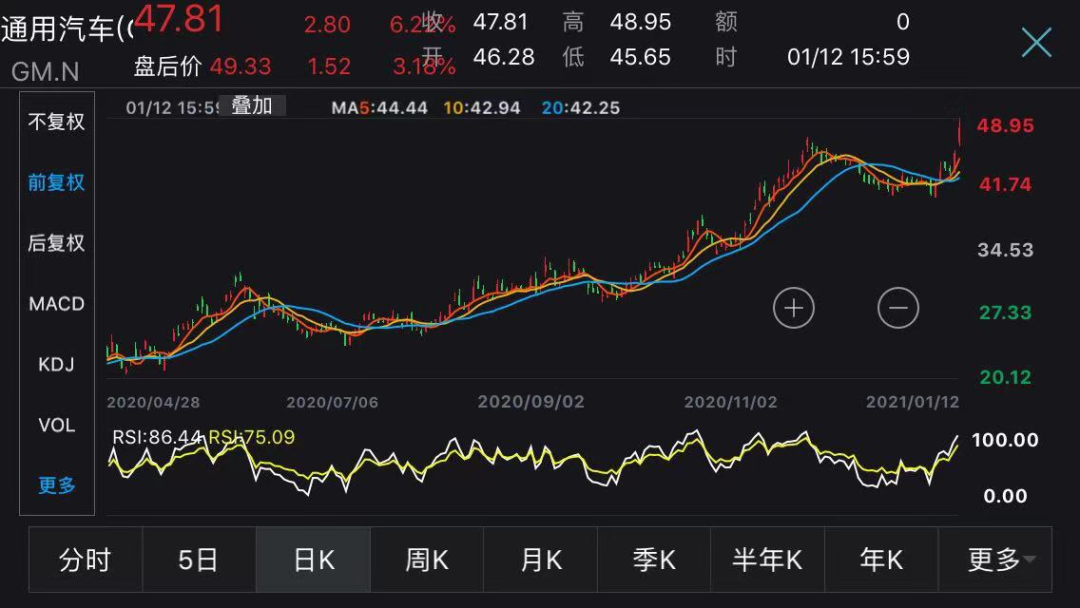Switch to the 半年K tab
The width and height of the screenshot is (1080, 608).
pyautogui.click(x=767, y=560)
